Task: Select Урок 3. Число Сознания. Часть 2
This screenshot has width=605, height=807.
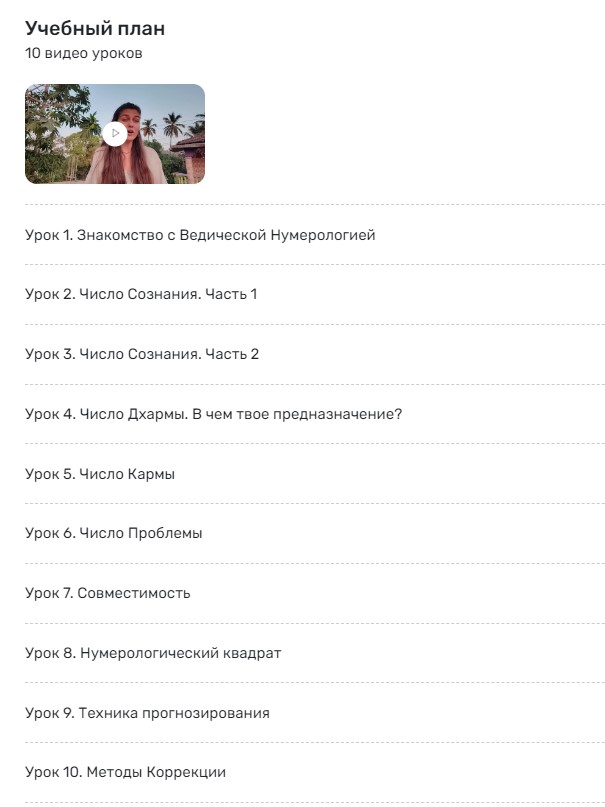Action: (x=142, y=354)
